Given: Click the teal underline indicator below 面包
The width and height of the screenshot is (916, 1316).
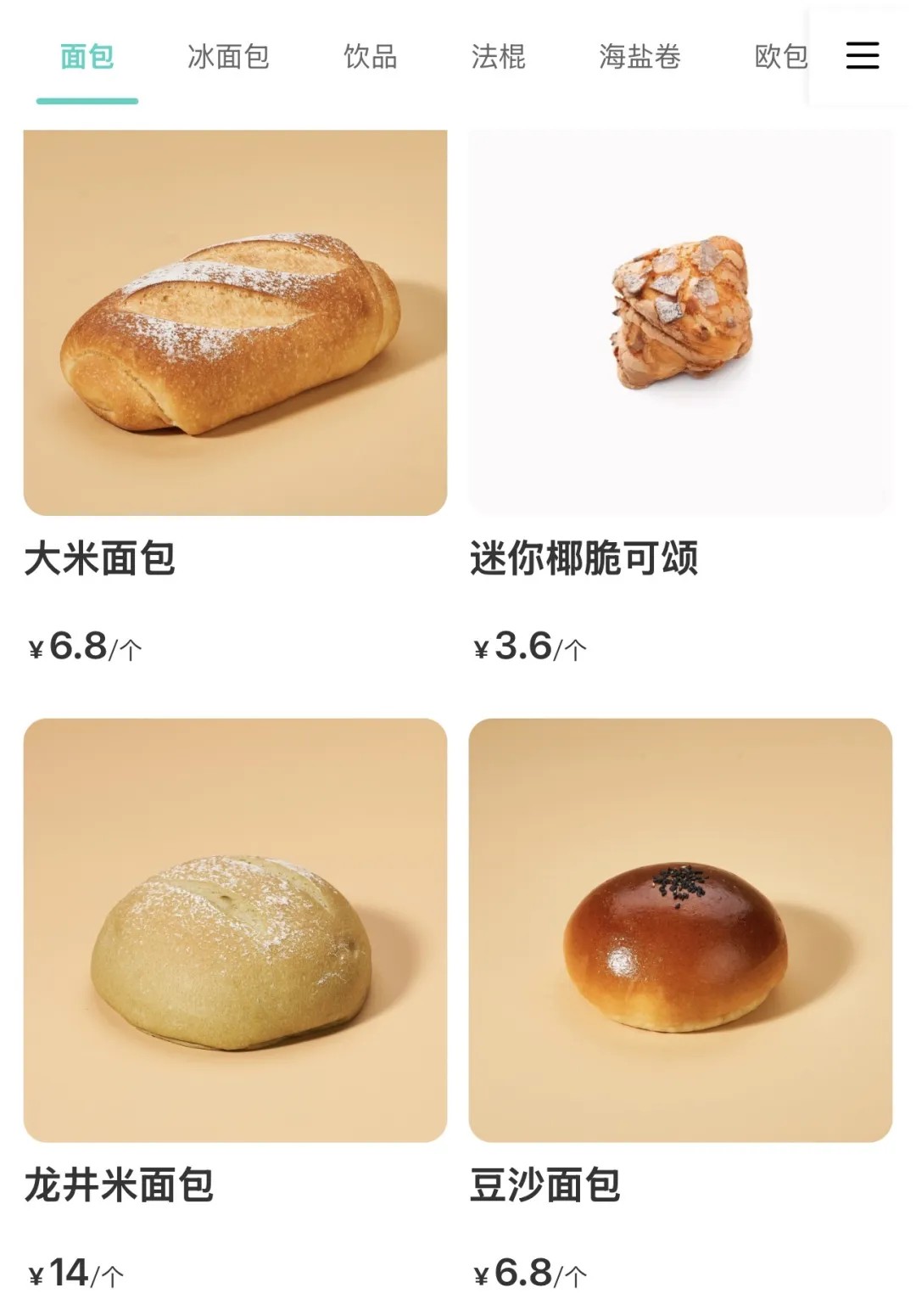Looking at the screenshot, I should (86, 100).
